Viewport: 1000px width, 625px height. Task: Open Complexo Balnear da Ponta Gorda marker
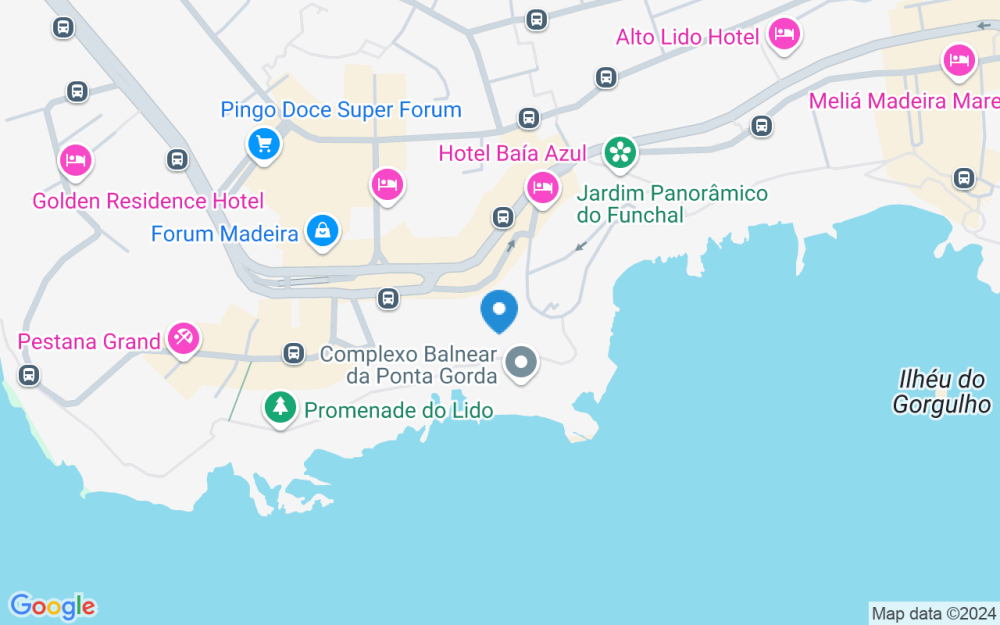click(x=521, y=364)
